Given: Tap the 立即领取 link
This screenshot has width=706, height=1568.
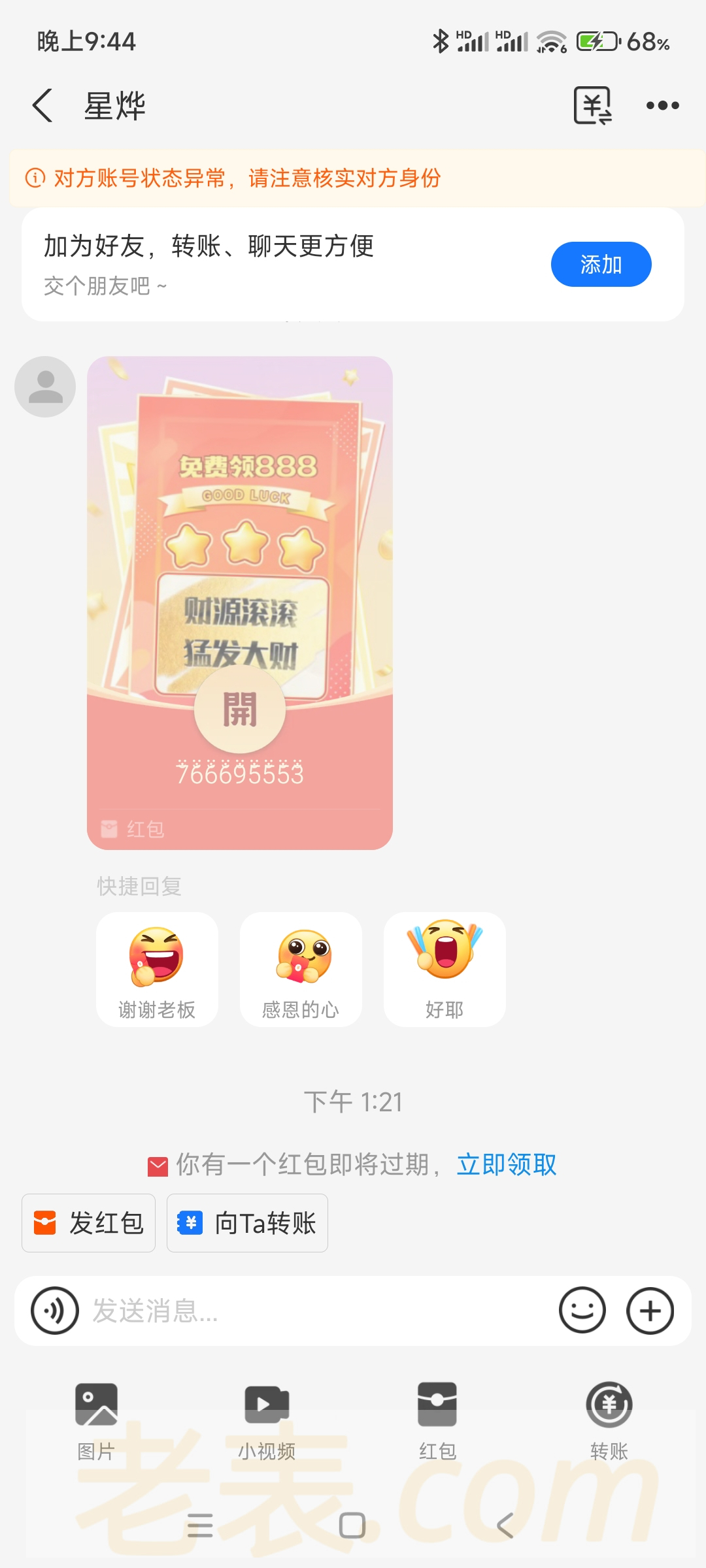Looking at the screenshot, I should pos(507,1164).
